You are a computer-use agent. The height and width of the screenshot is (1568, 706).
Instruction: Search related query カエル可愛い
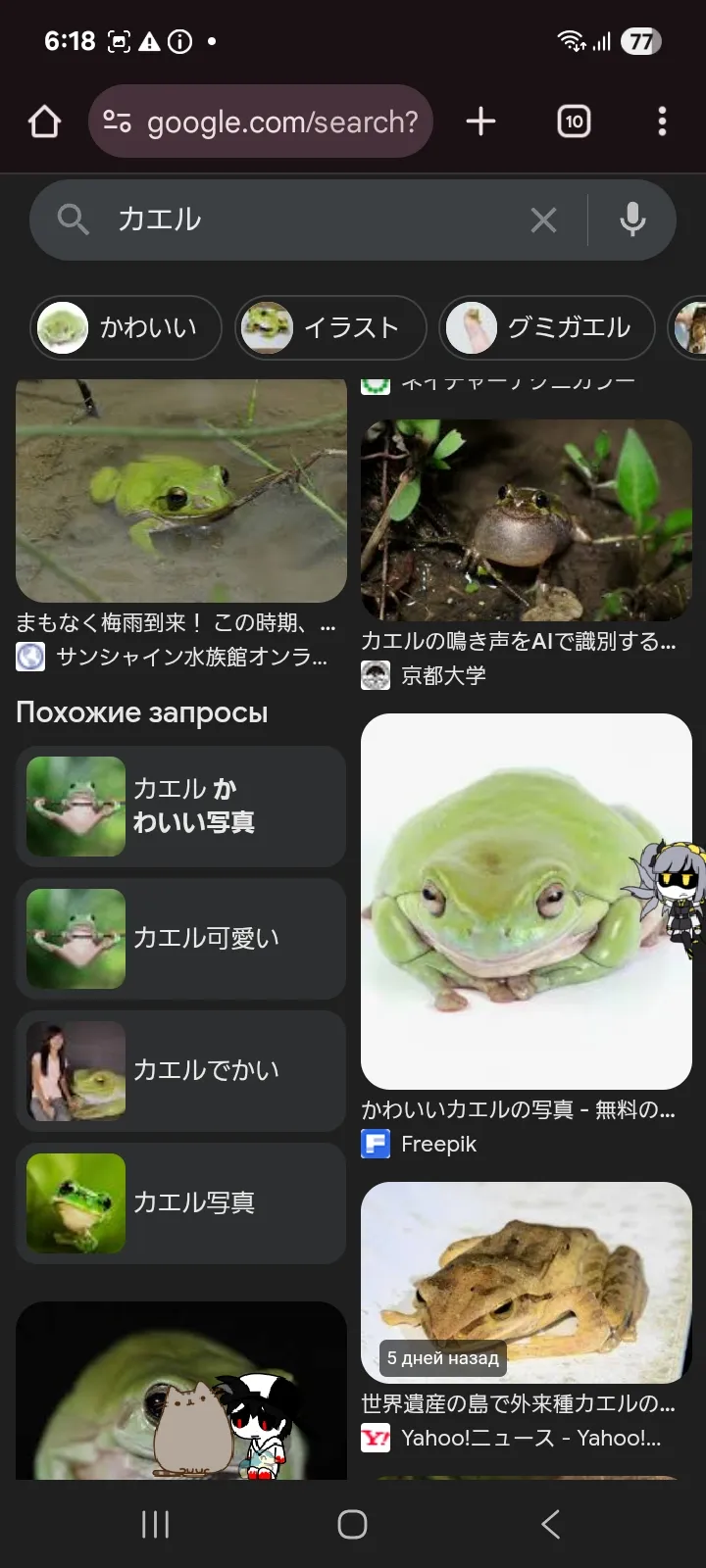tap(180, 939)
